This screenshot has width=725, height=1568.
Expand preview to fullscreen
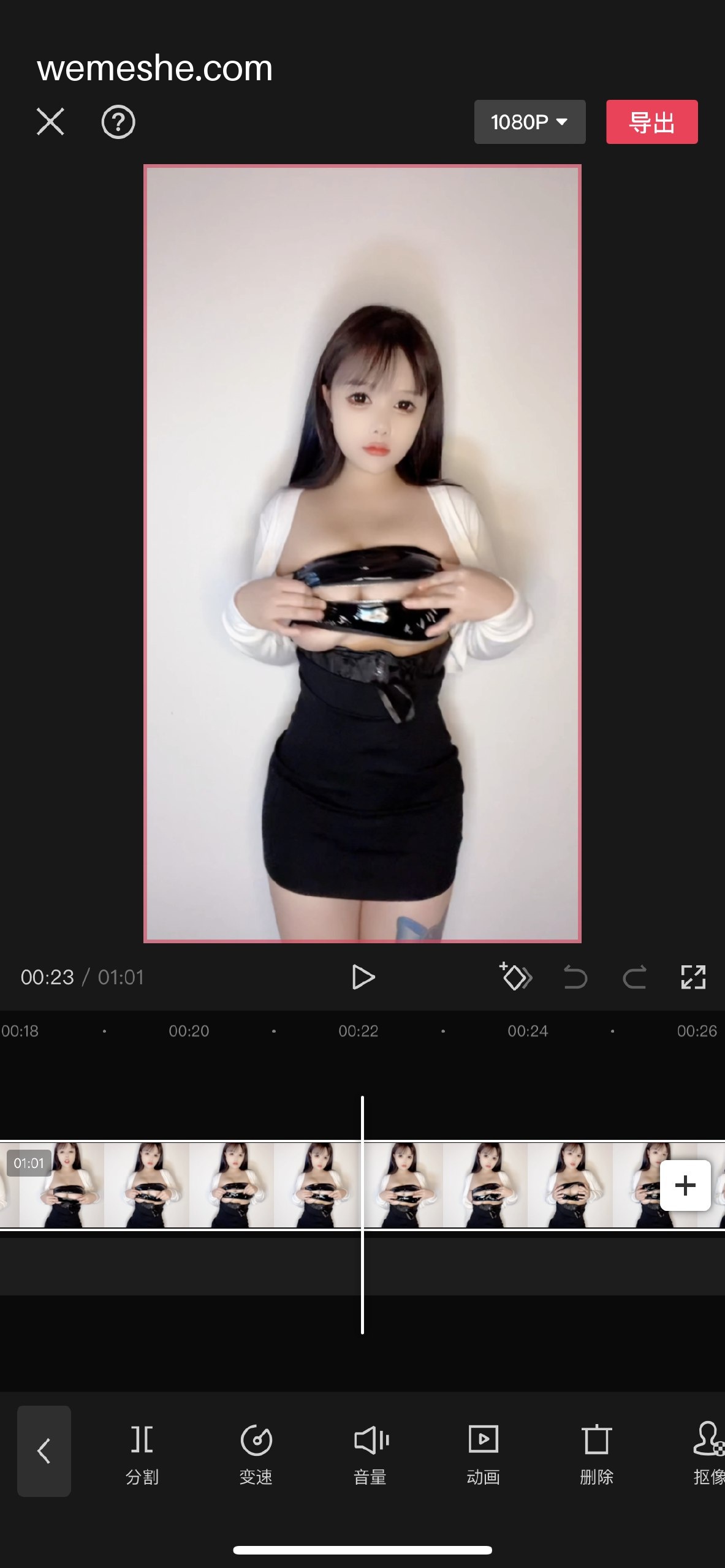pyautogui.click(x=693, y=977)
